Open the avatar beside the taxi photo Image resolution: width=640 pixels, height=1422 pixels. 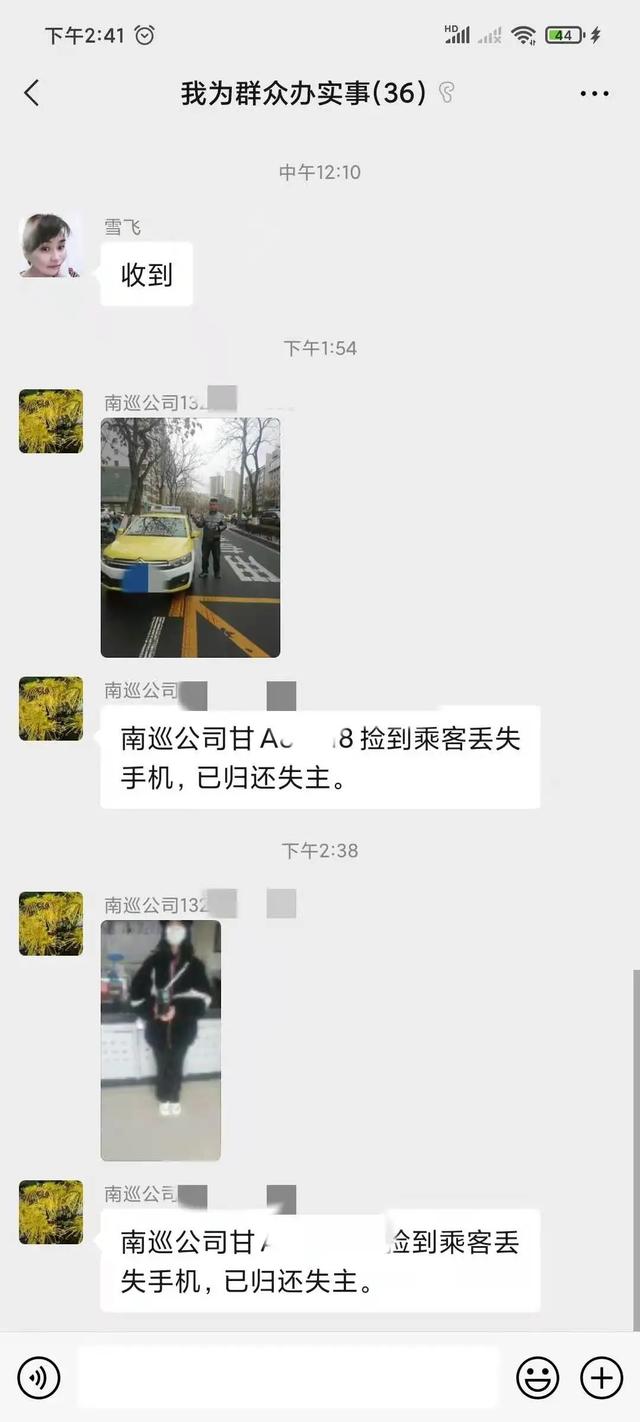[x=50, y=421]
